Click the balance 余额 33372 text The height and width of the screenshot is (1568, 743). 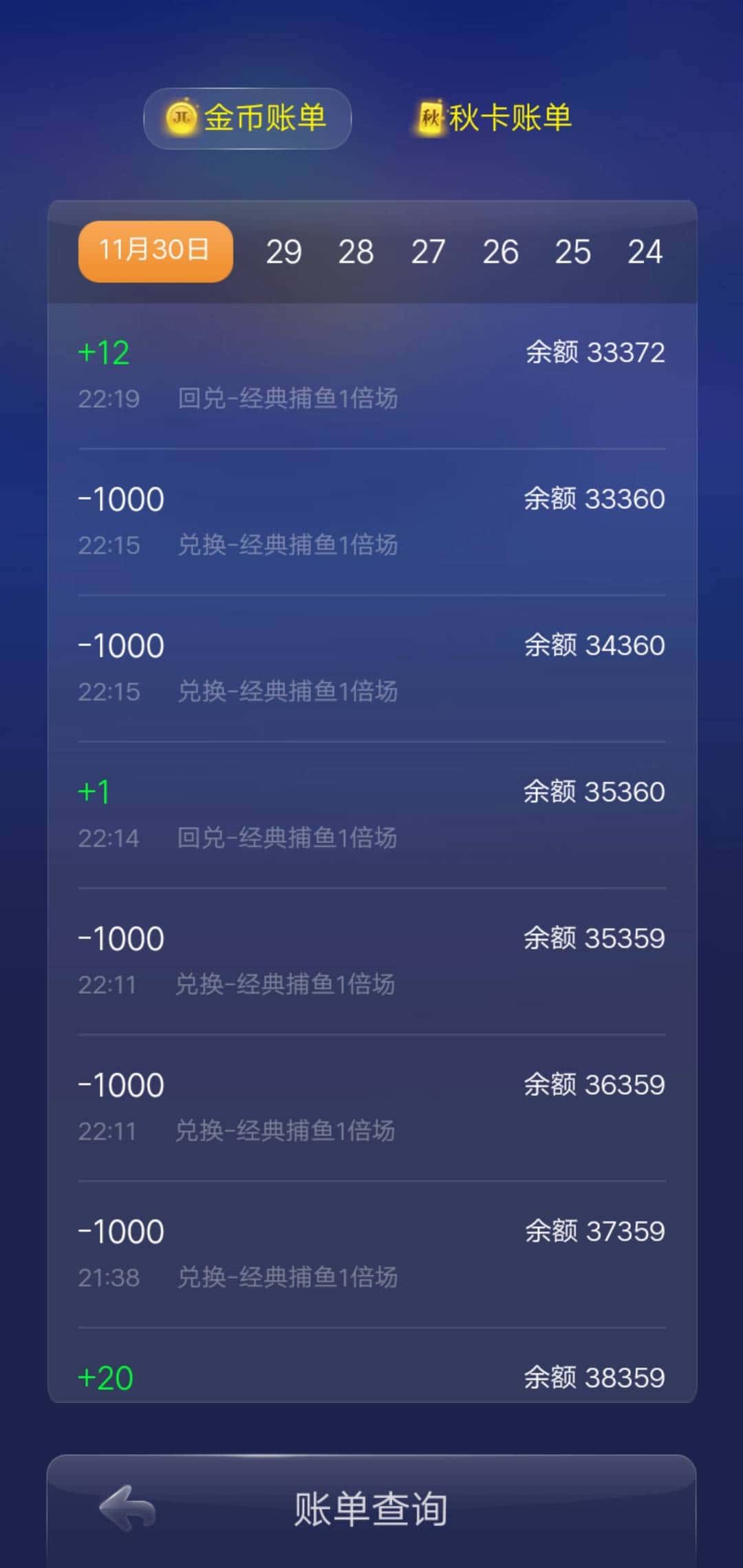click(x=594, y=353)
